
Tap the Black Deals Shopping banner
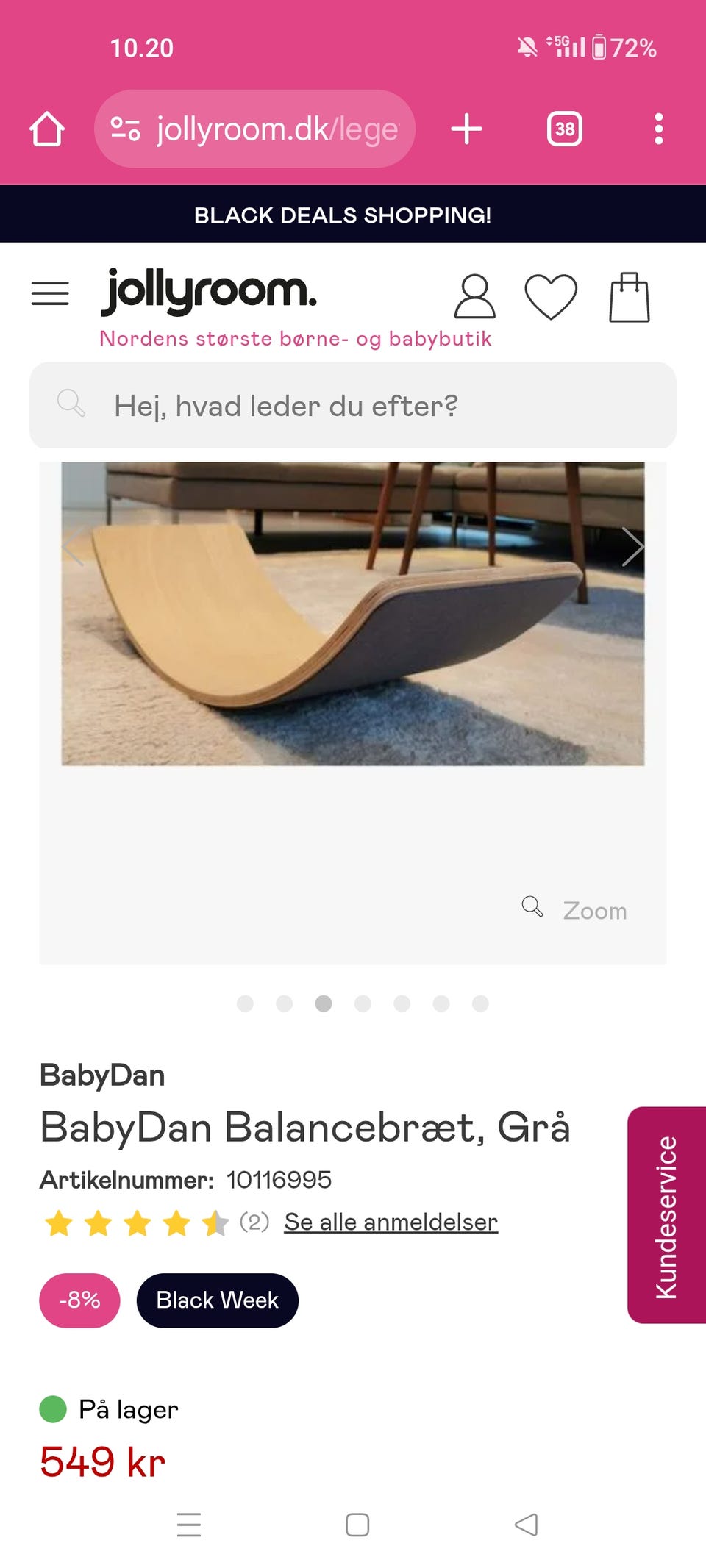point(343,214)
